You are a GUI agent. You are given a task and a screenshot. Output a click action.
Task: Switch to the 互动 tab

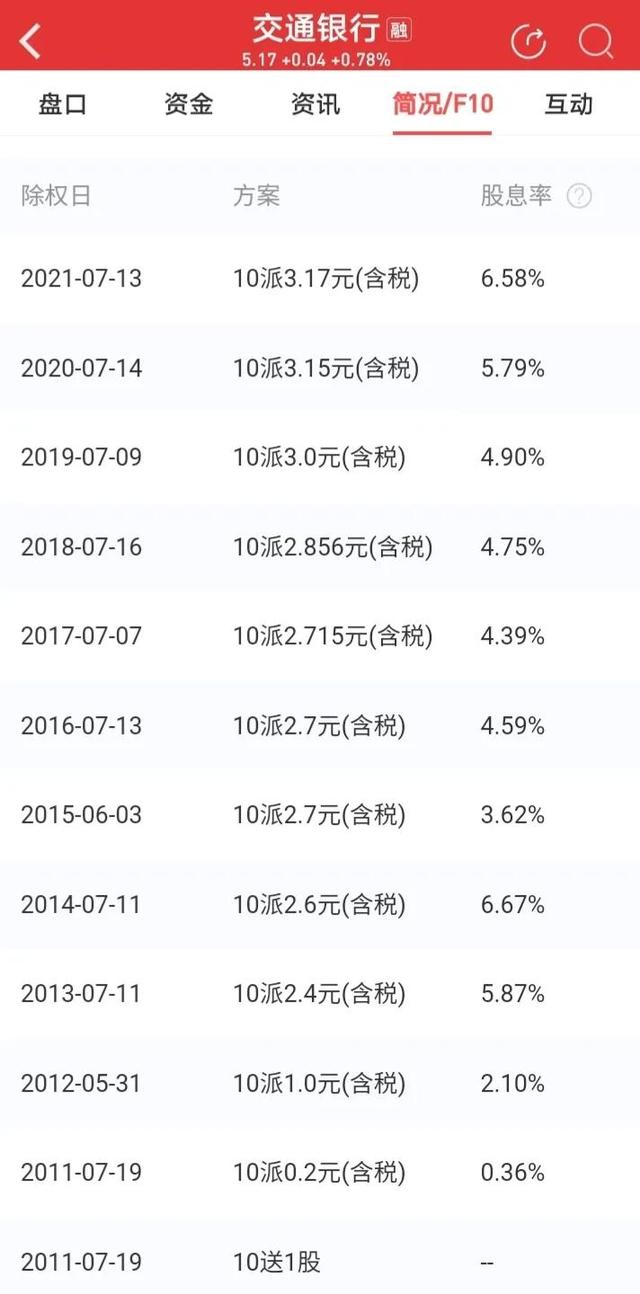568,104
